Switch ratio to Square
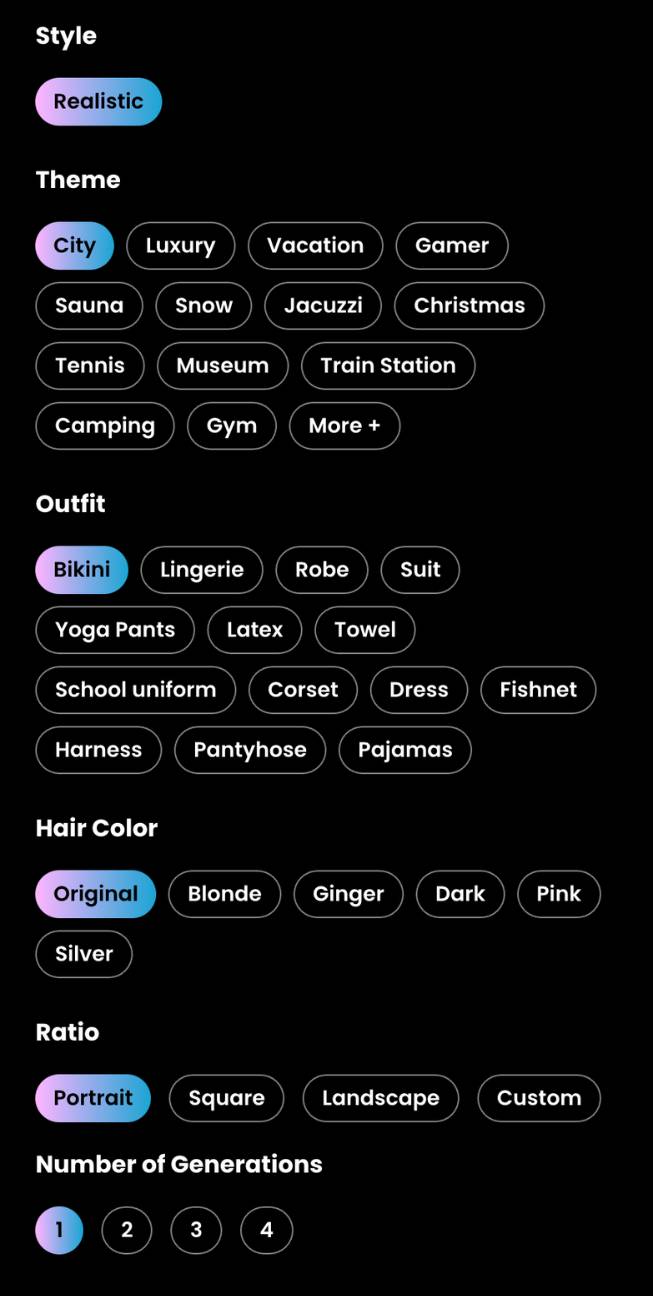653x1296 pixels. click(227, 1098)
